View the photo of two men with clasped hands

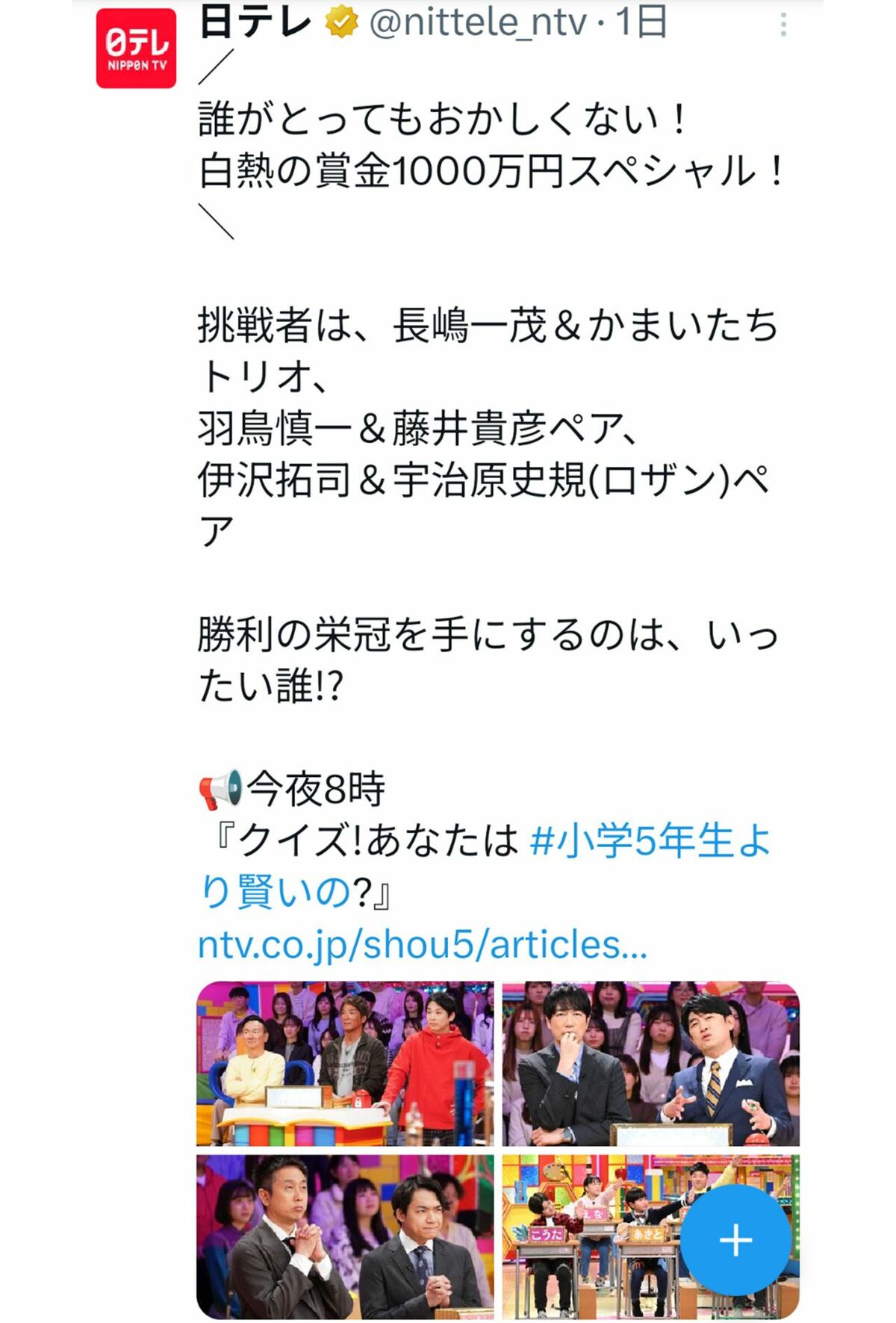(345, 1236)
